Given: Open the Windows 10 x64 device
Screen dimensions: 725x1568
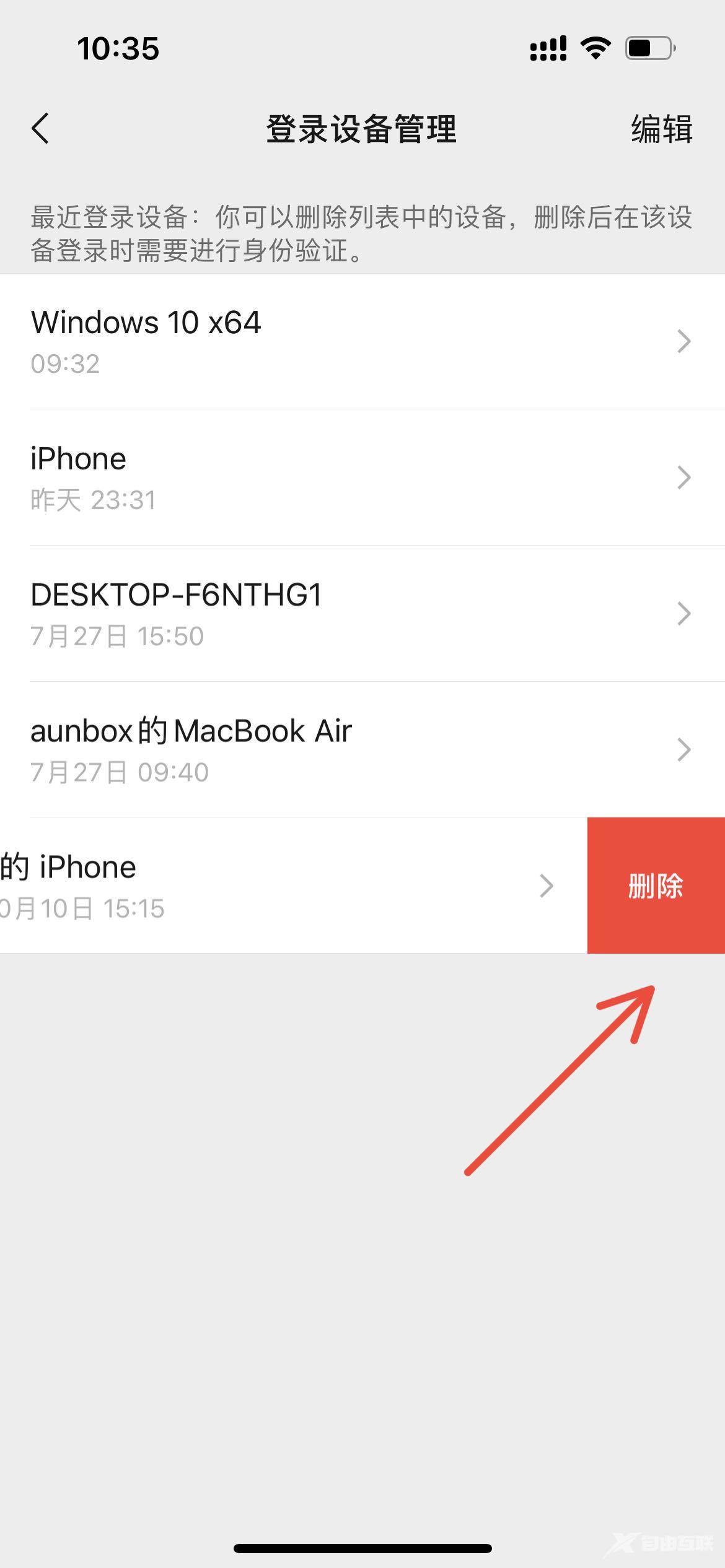Looking at the screenshot, I should click(362, 341).
